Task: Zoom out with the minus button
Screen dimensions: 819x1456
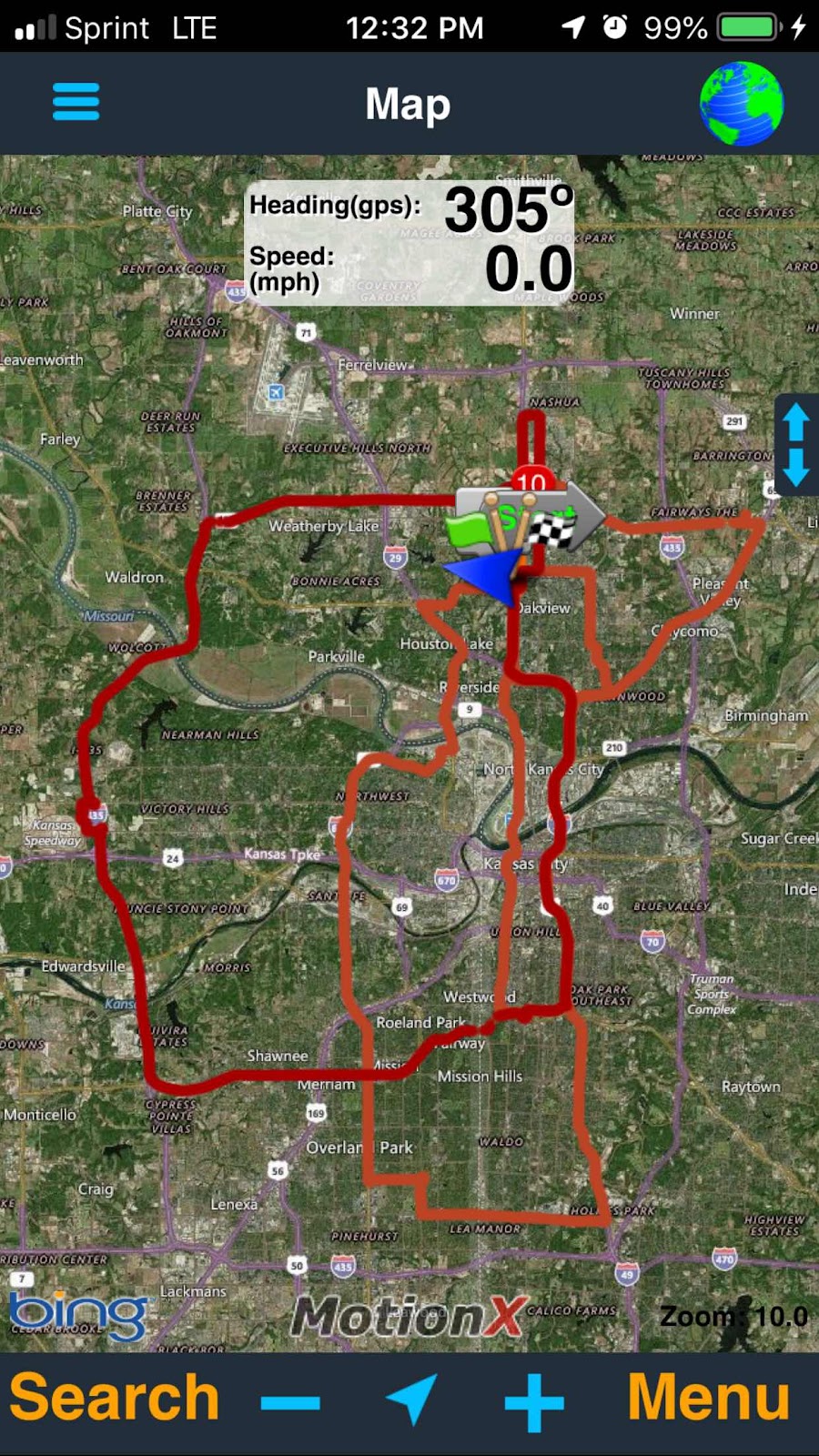Action: pos(289,1402)
